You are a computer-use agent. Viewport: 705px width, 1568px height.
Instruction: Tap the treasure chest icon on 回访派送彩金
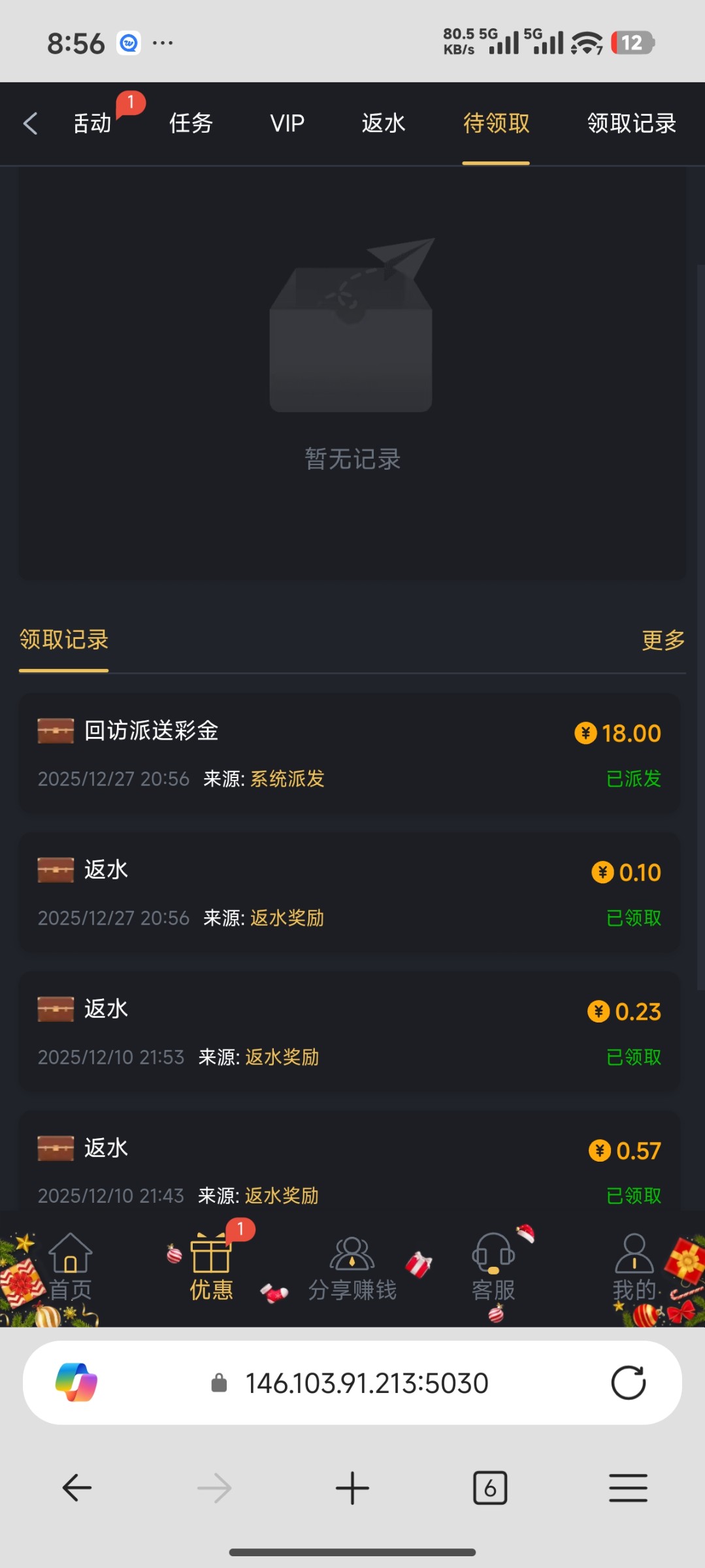point(55,732)
